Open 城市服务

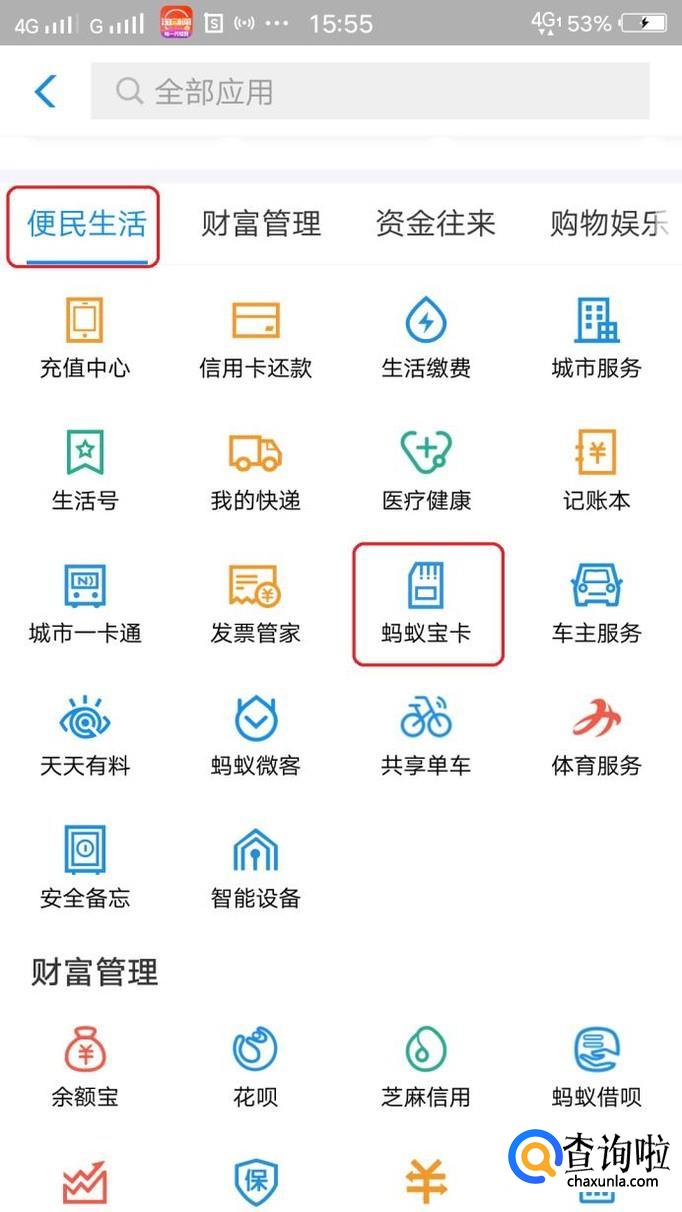pyautogui.click(x=596, y=337)
